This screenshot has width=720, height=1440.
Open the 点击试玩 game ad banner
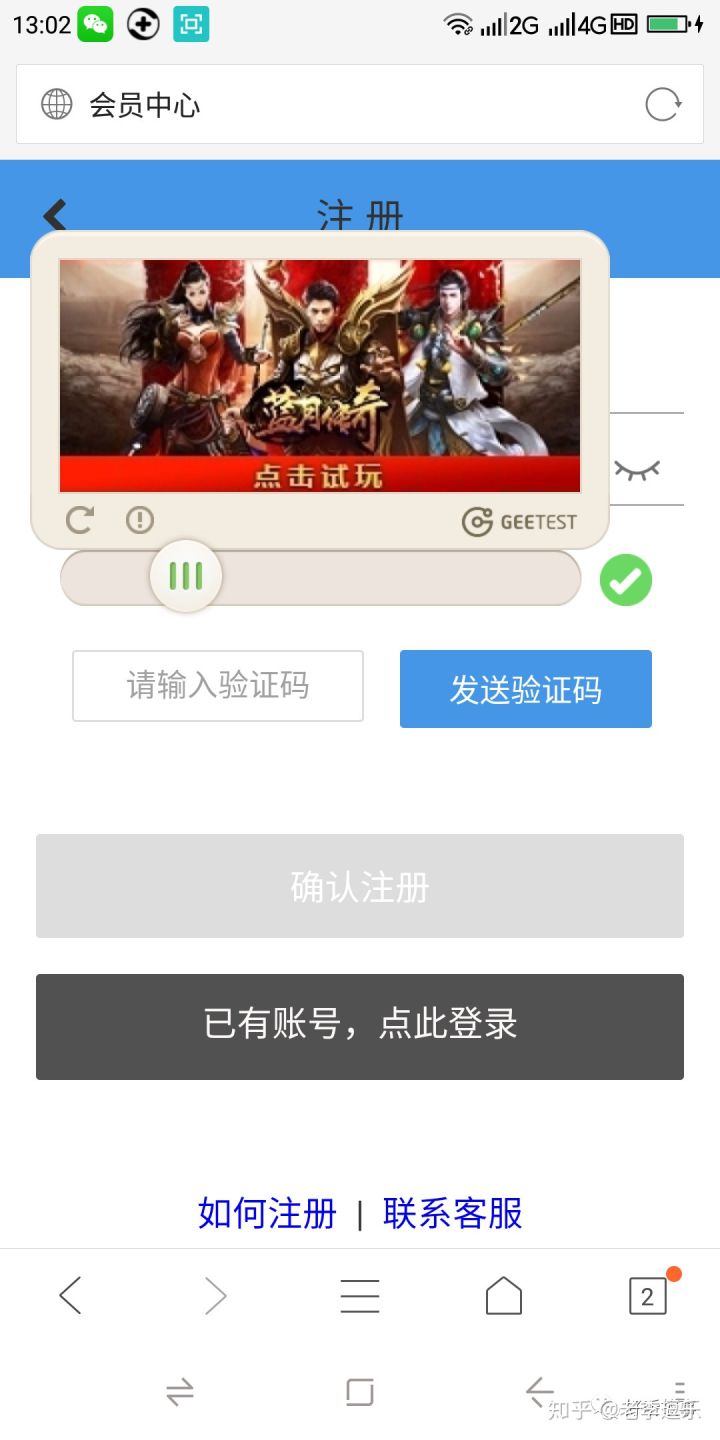pos(320,376)
